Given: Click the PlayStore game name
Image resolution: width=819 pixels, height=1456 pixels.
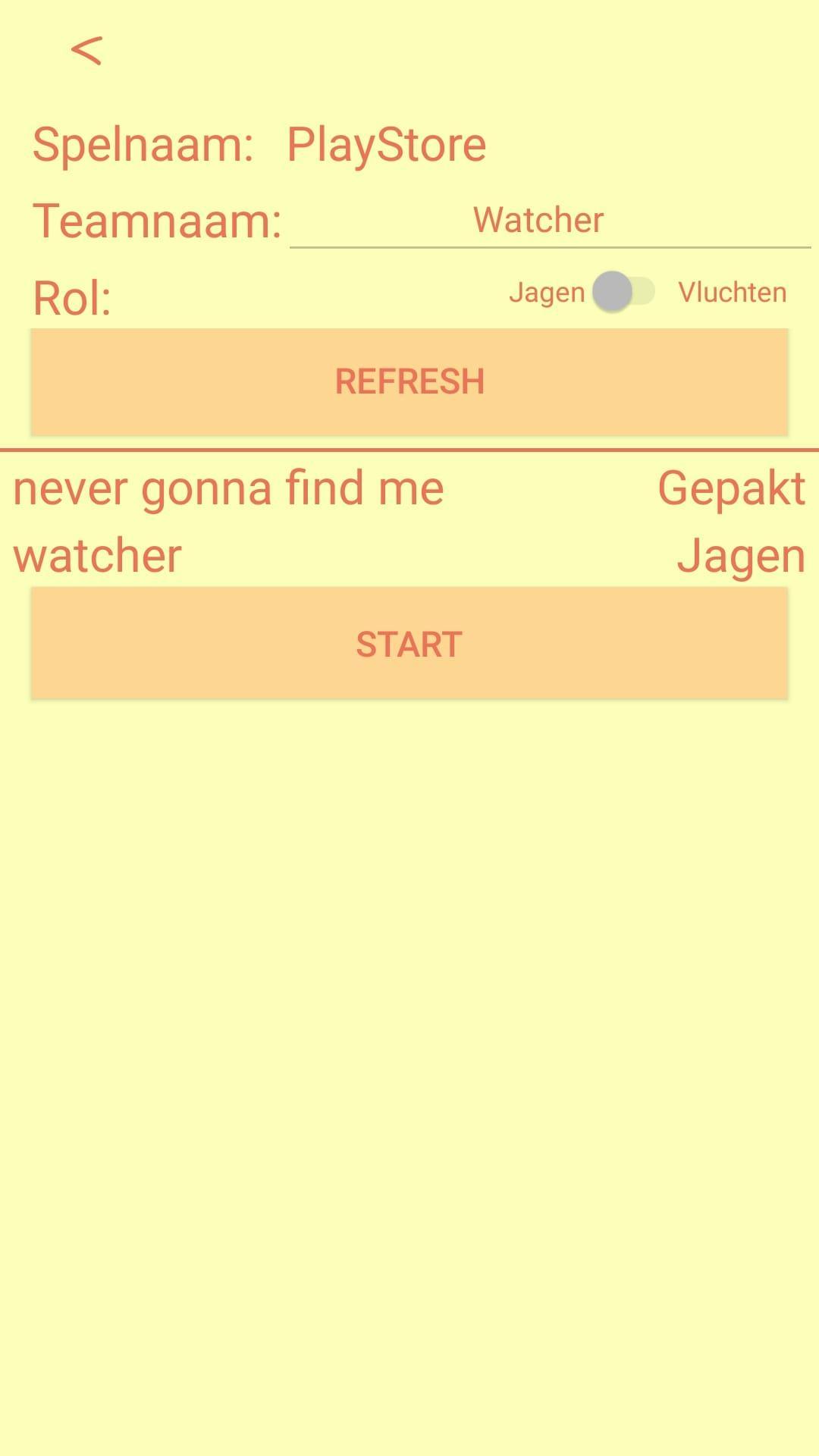Looking at the screenshot, I should [x=385, y=144].
